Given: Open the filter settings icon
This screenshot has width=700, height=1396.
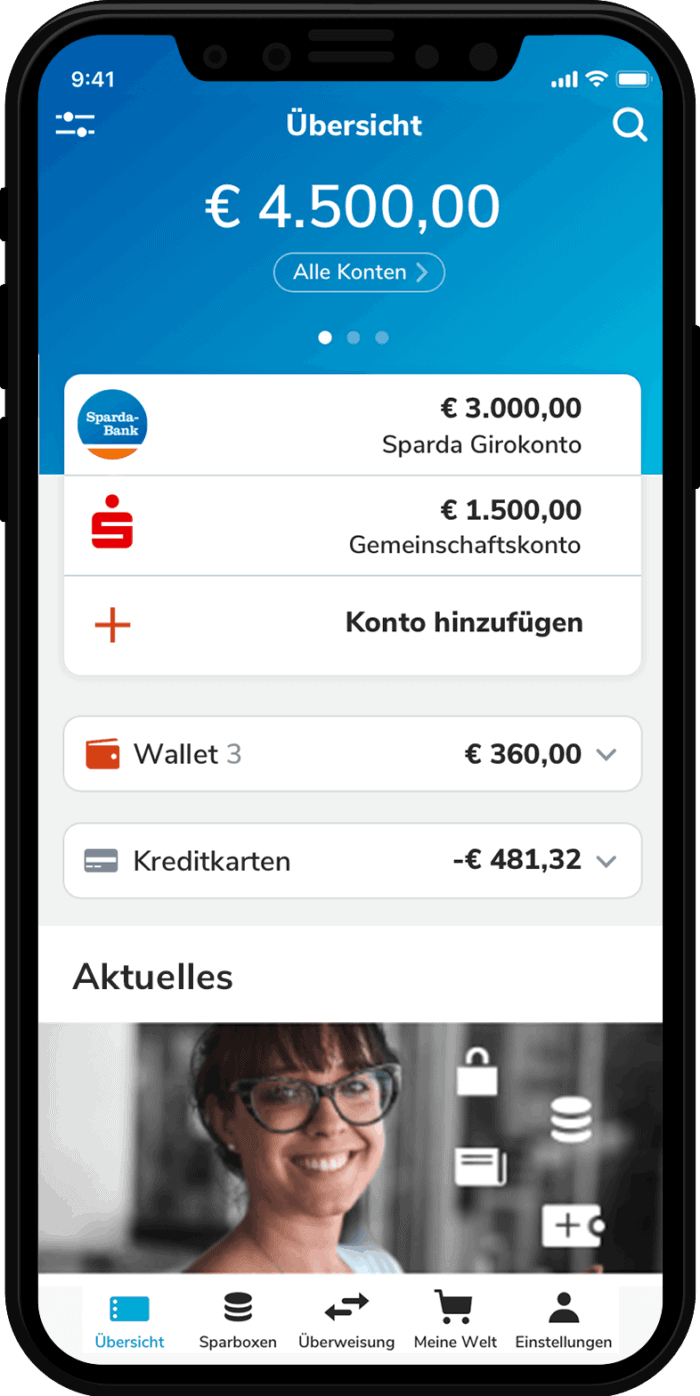Looking at the screenshot, I should 75,125.
